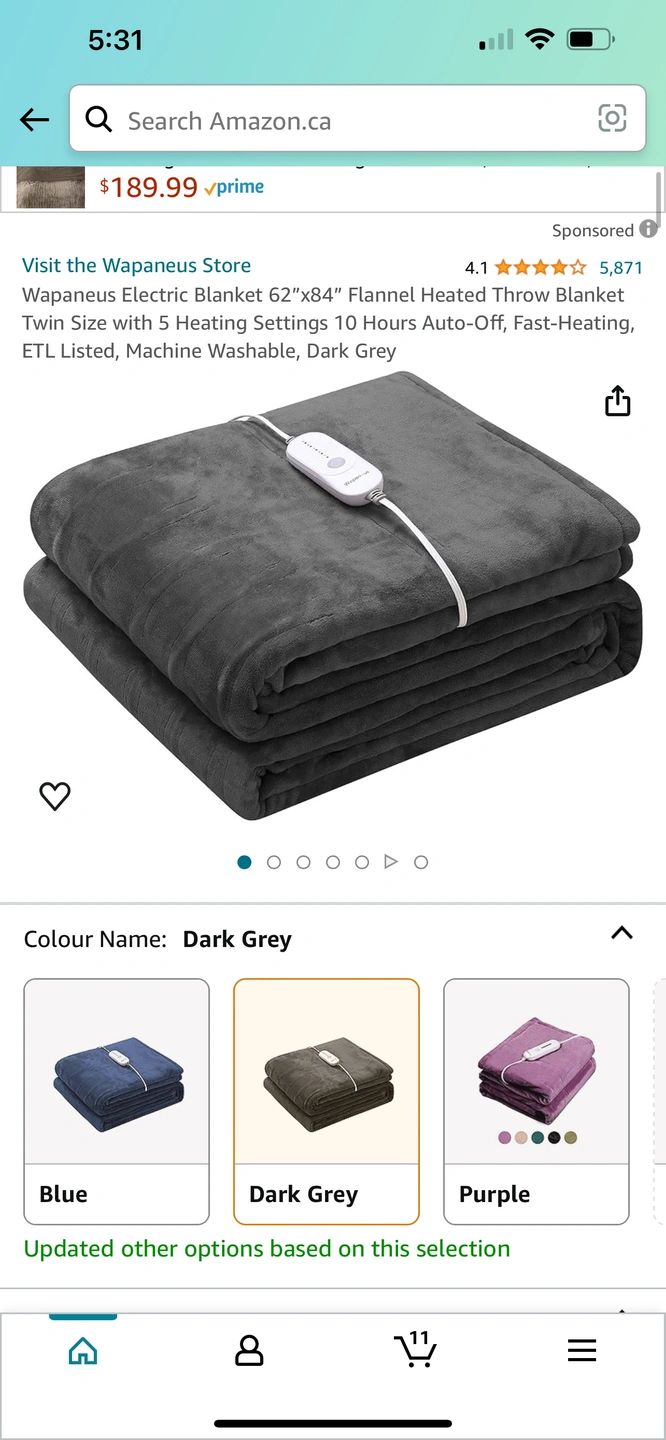
Task: Share this electric blanket
Action: 618,401
